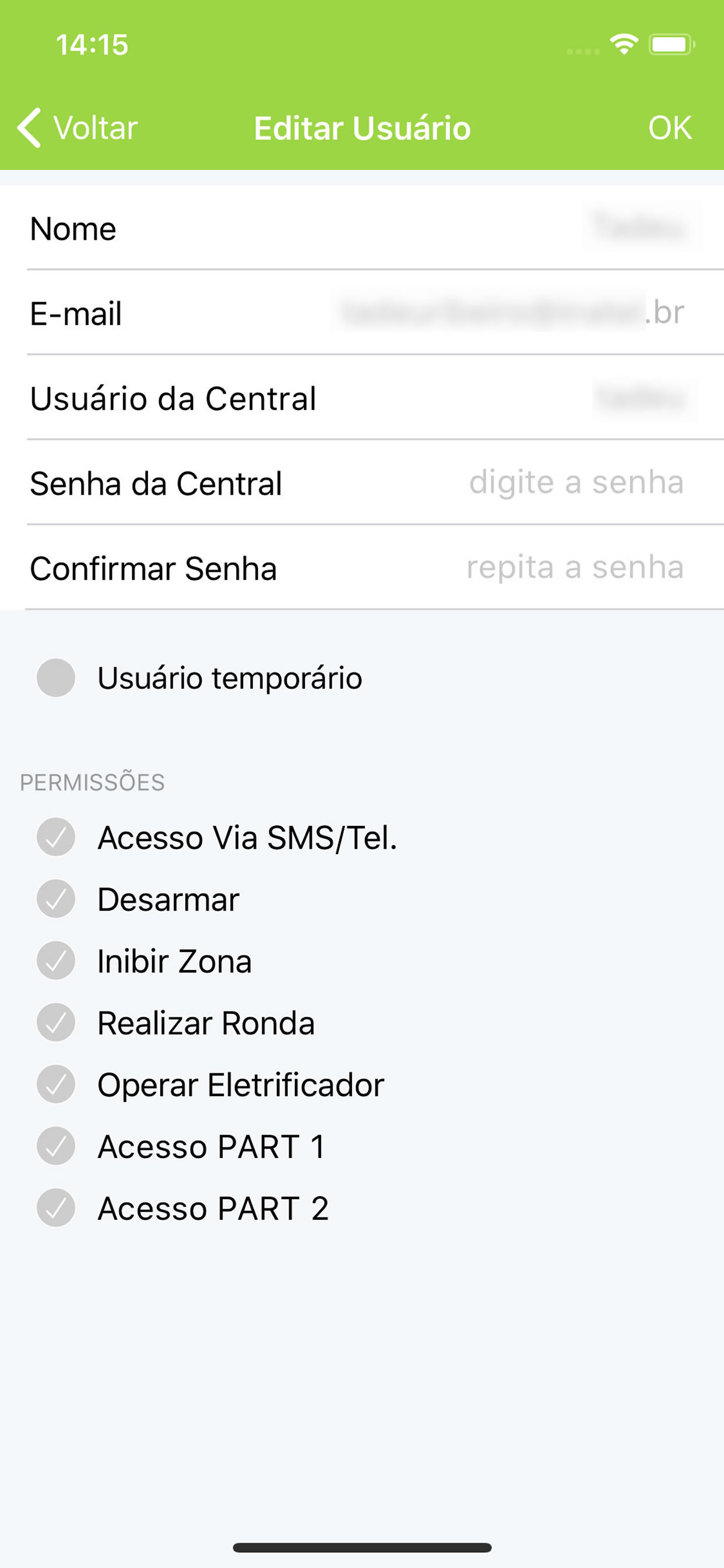Toggle the Inibir Zona permission
724x1568 pixels.
[x=56, y=961]
